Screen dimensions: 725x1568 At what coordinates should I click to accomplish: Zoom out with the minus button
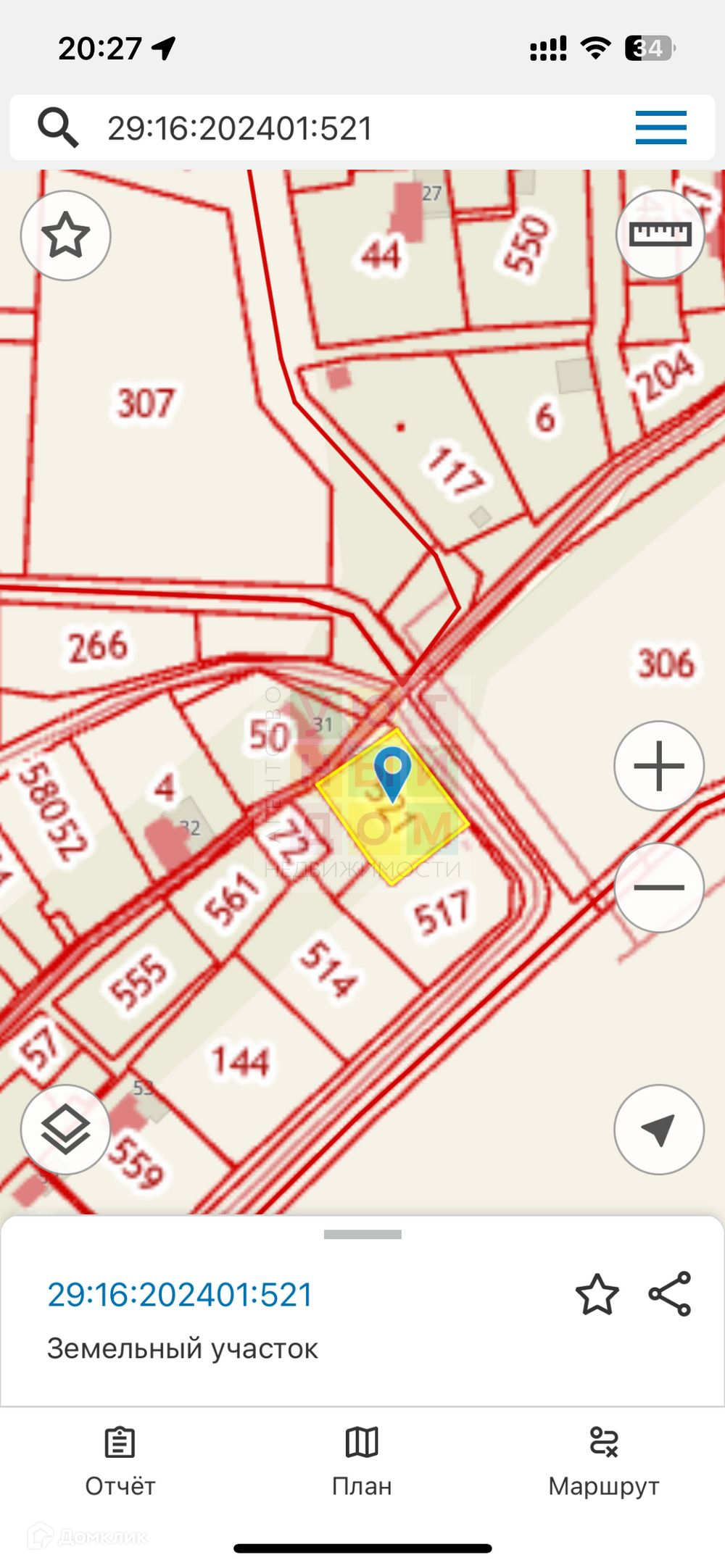659,887
